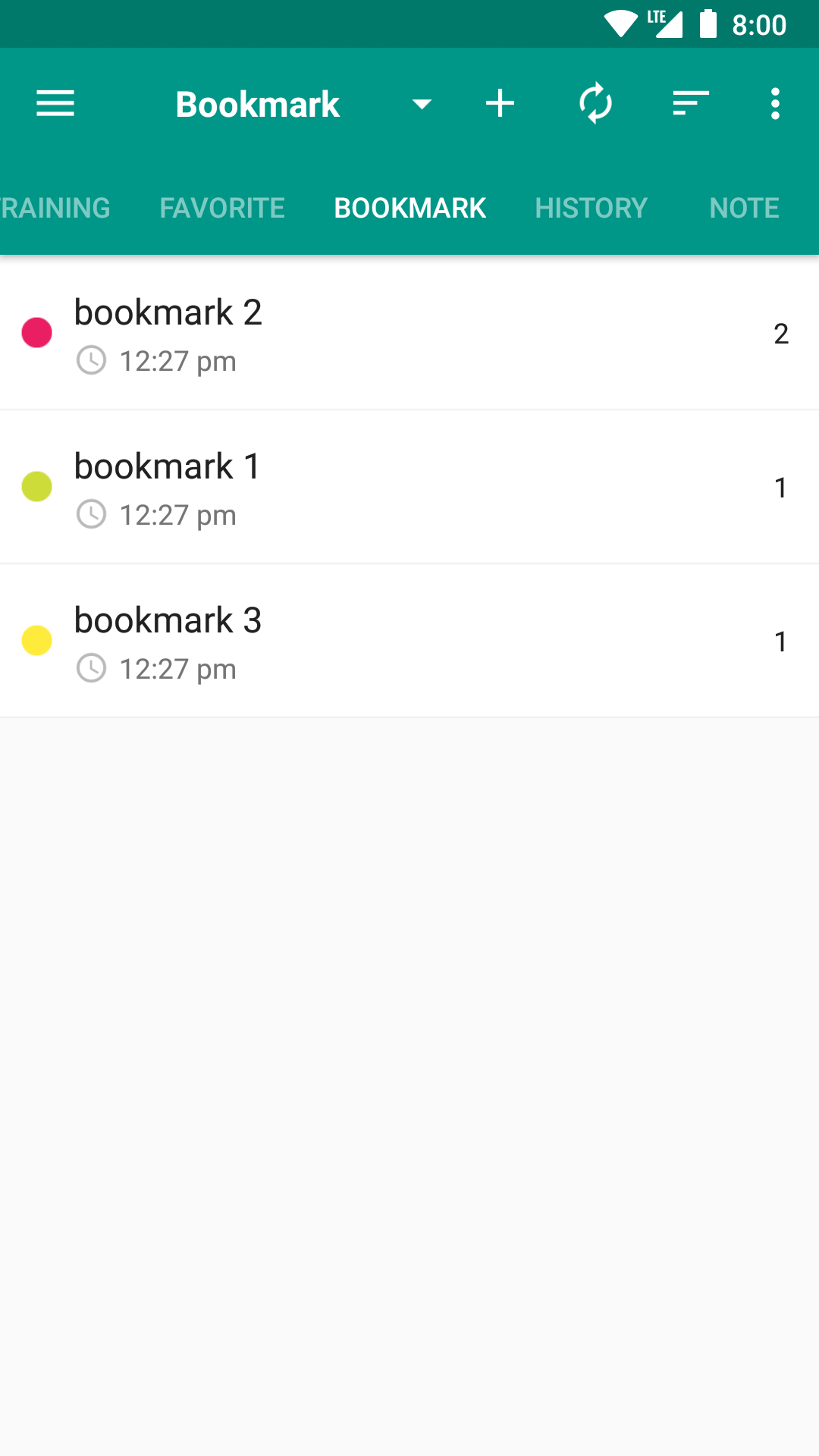Screen dimensions: 819x1456
Task: Add a new bookmark with plus icon
Action: point(500,104)
